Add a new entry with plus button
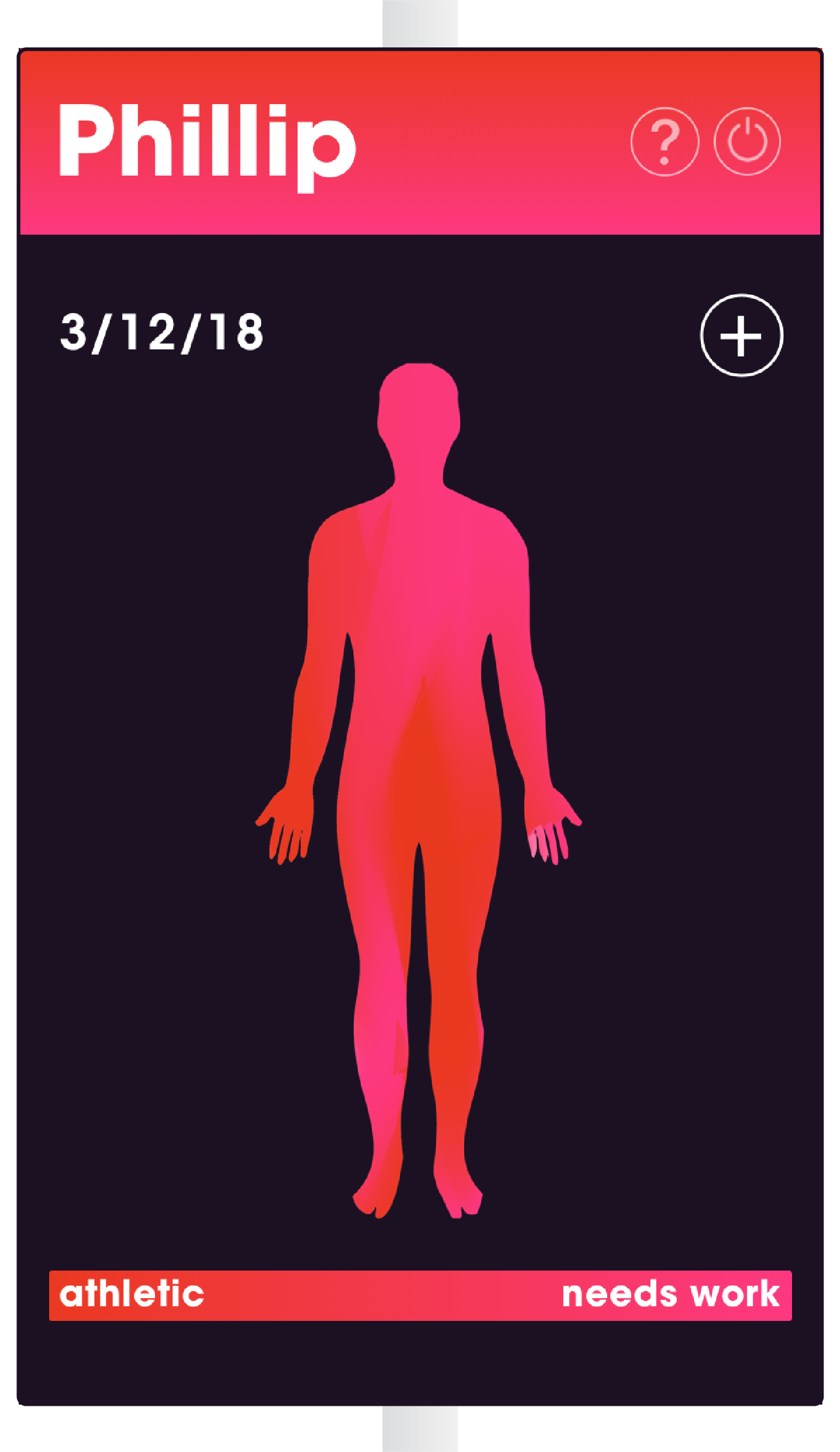Viewport: 840px width, 1452px height. (x=741, y=335)
